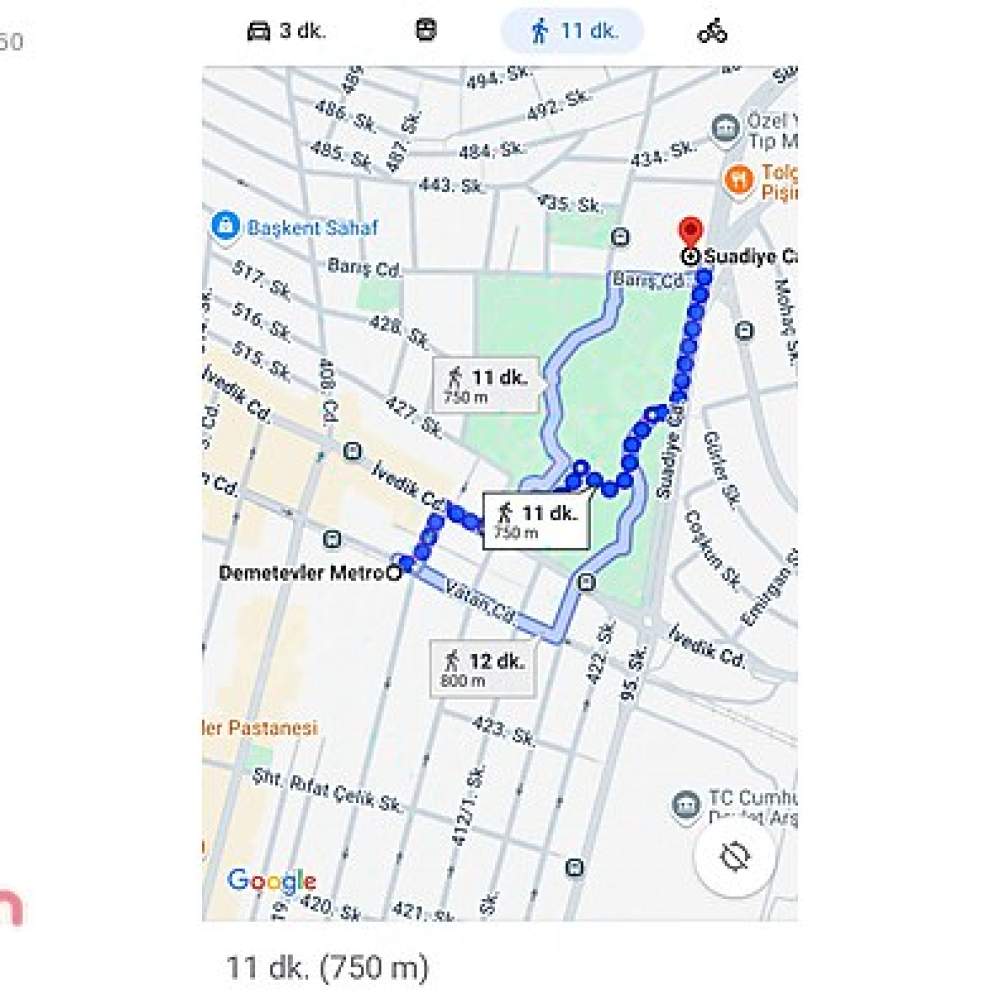This screenshot has width=1000, height=1000.
Task: Open the TC Cumhu… place marker
Action: [686, 803]
